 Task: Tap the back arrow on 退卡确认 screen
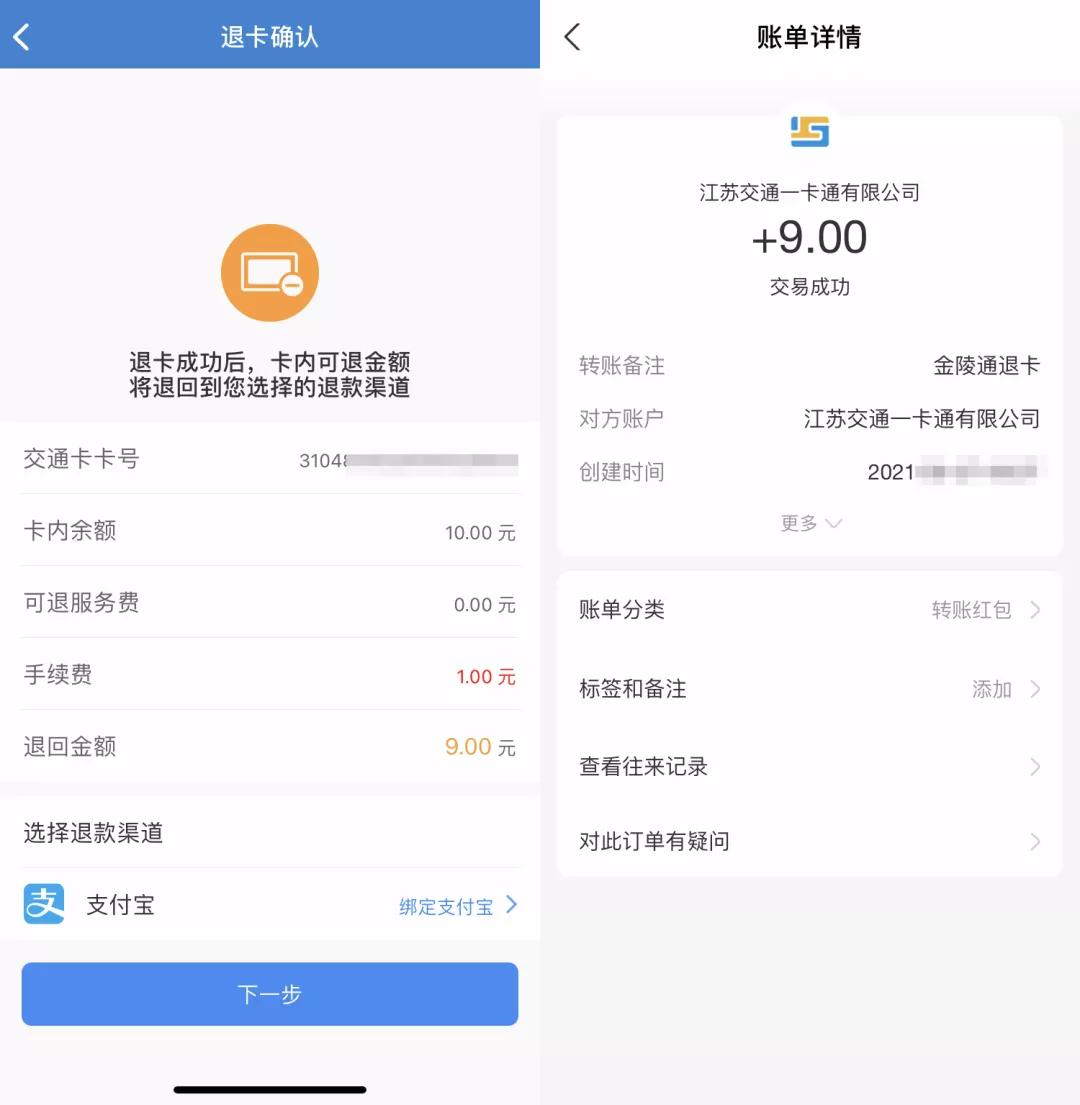[22, 36]
